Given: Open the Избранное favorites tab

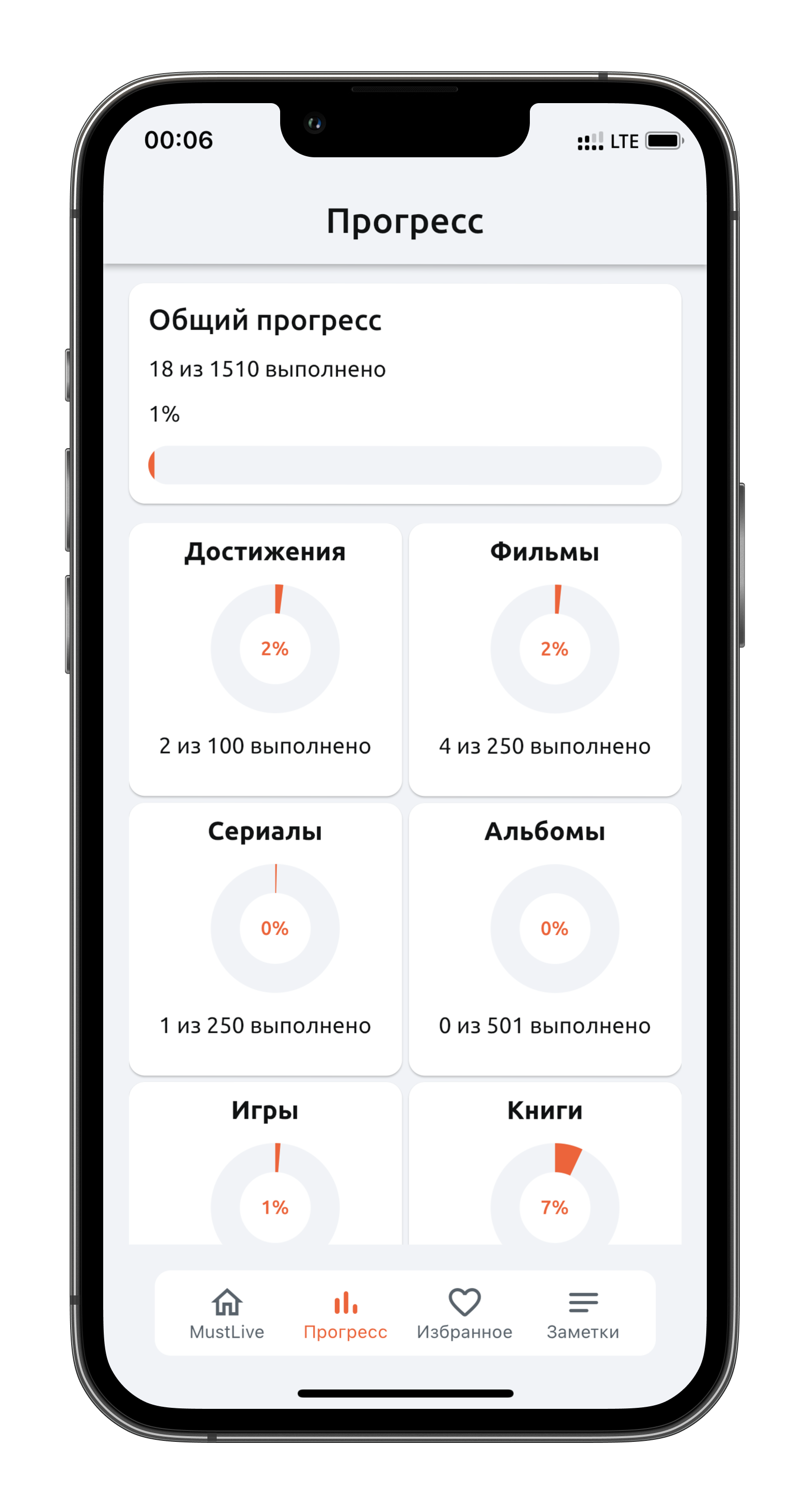Looking at the screenshot, I should (464, 1313).
